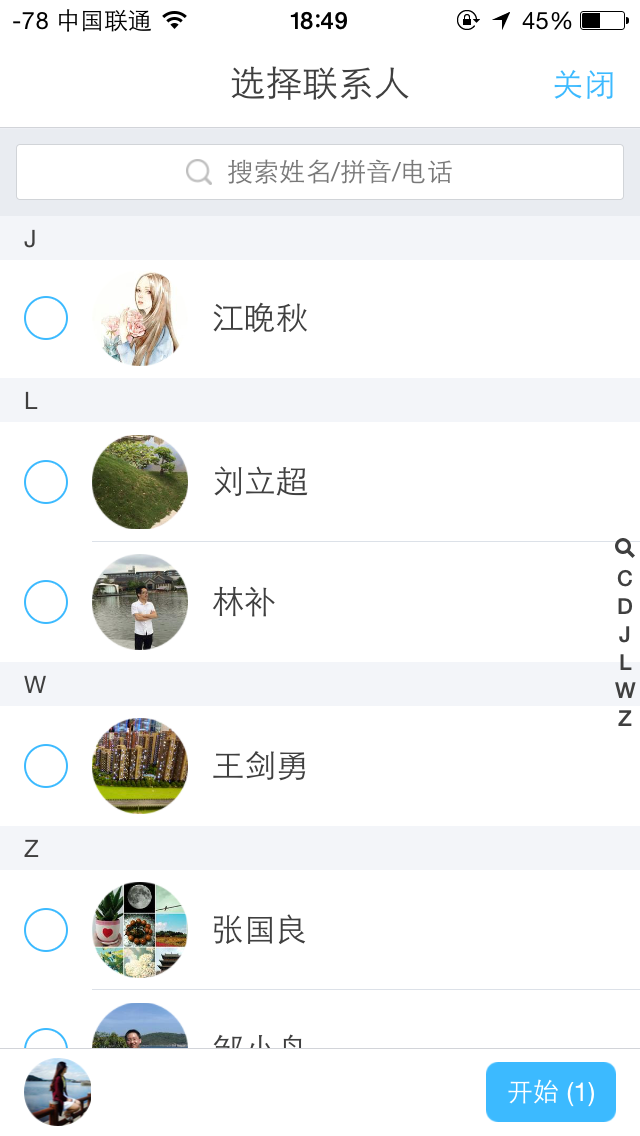The height and width of the screenshot is (1136, 640).
Task: Jump to letter D in index
Action: tap(625, 606)
